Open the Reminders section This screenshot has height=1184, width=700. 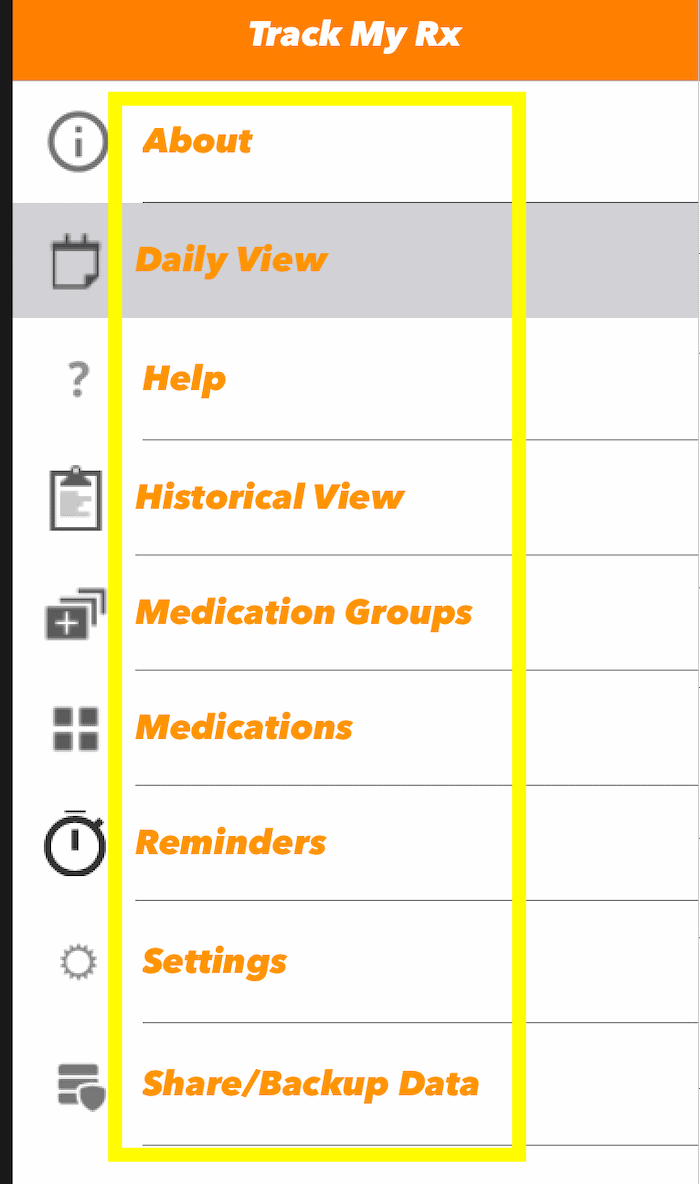[231, 843]
